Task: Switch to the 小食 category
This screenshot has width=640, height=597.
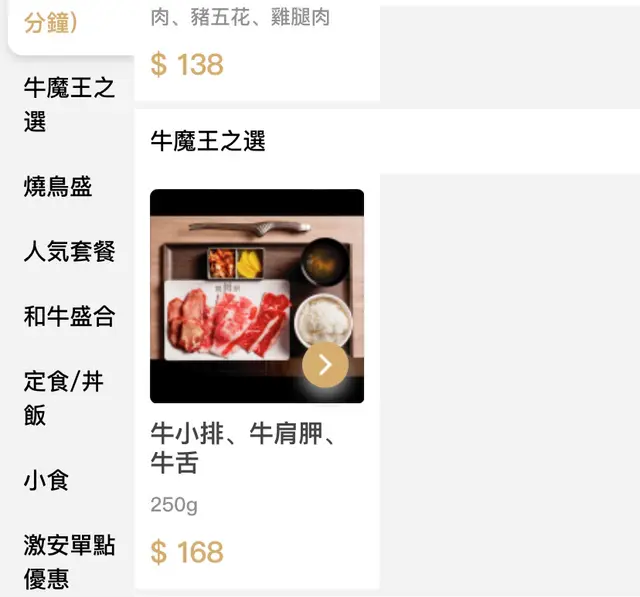Action: [x=46, y=480]
